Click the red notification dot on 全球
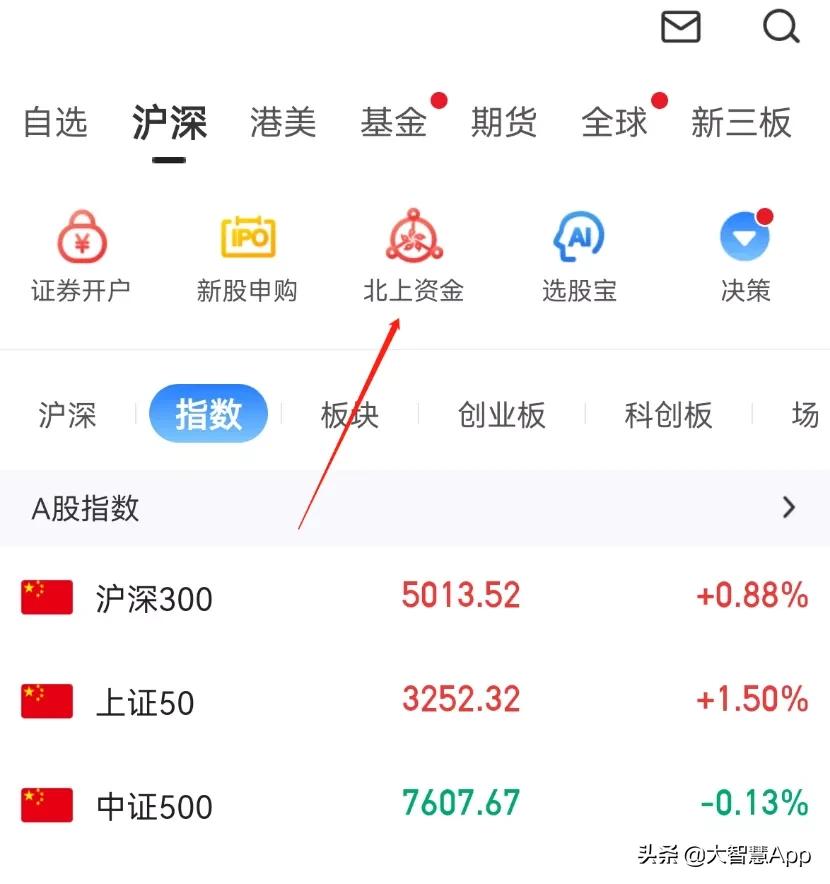This screenshot has width=830, height=884. pos(658,101)
